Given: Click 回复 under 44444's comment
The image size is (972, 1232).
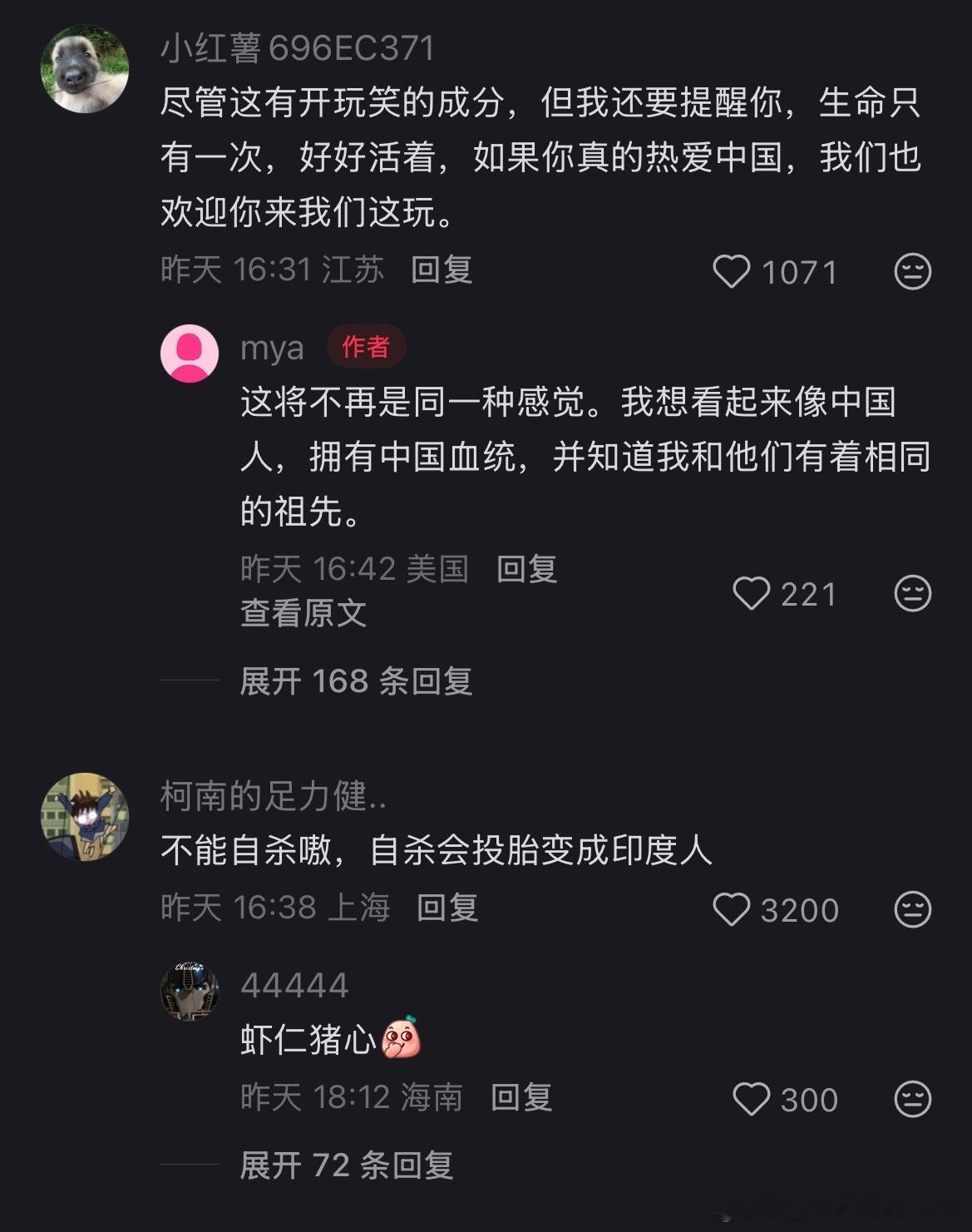Looking at the screenshot, I should click(521, 1098).
